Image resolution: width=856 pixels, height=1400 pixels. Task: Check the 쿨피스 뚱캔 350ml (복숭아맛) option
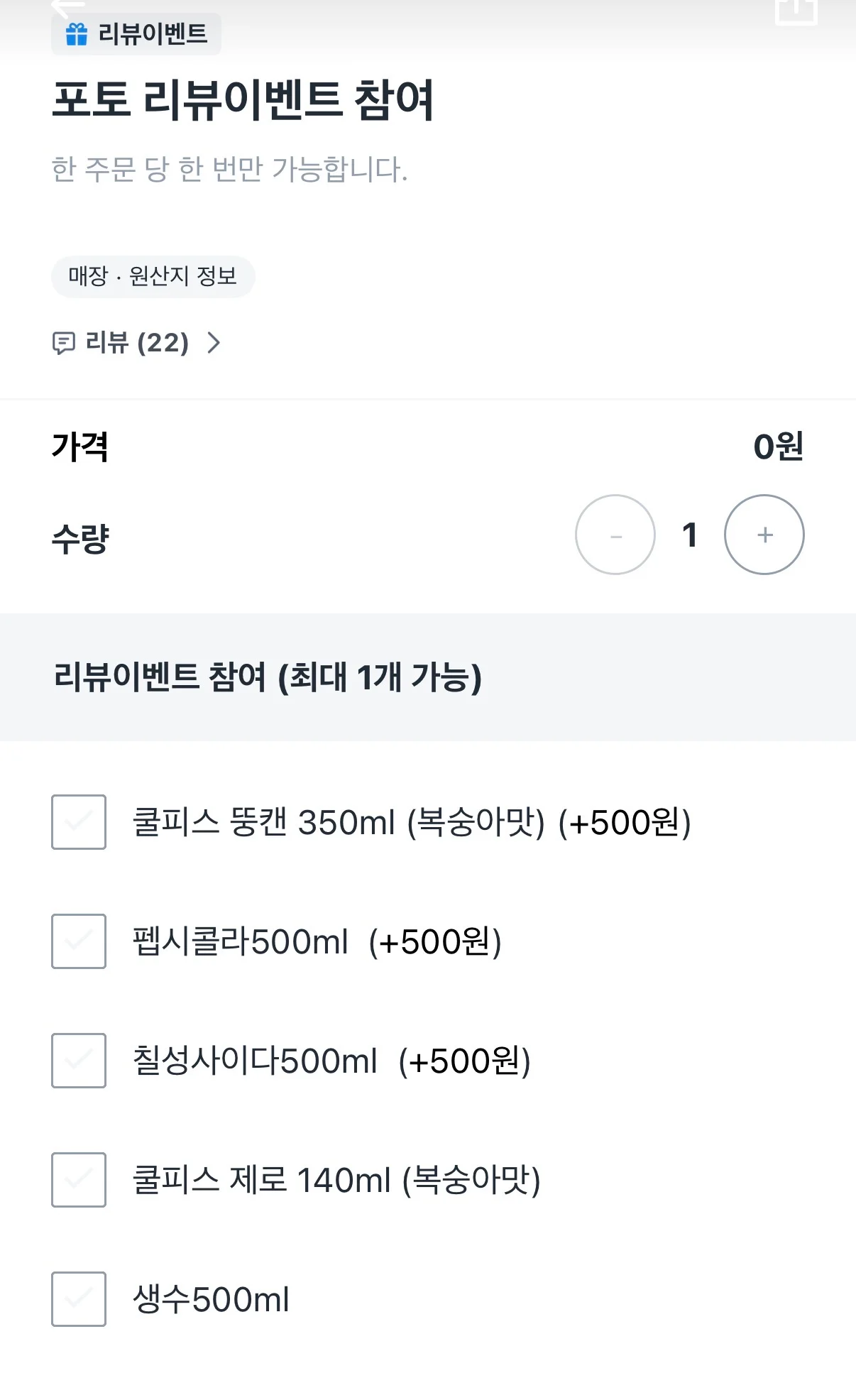point(78,821)
